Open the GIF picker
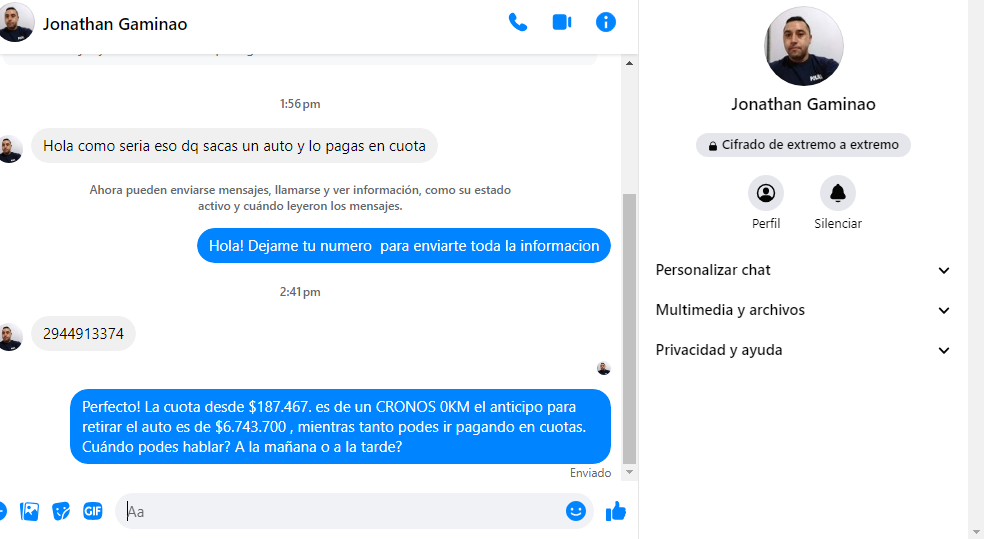 [x=93, y=511]
